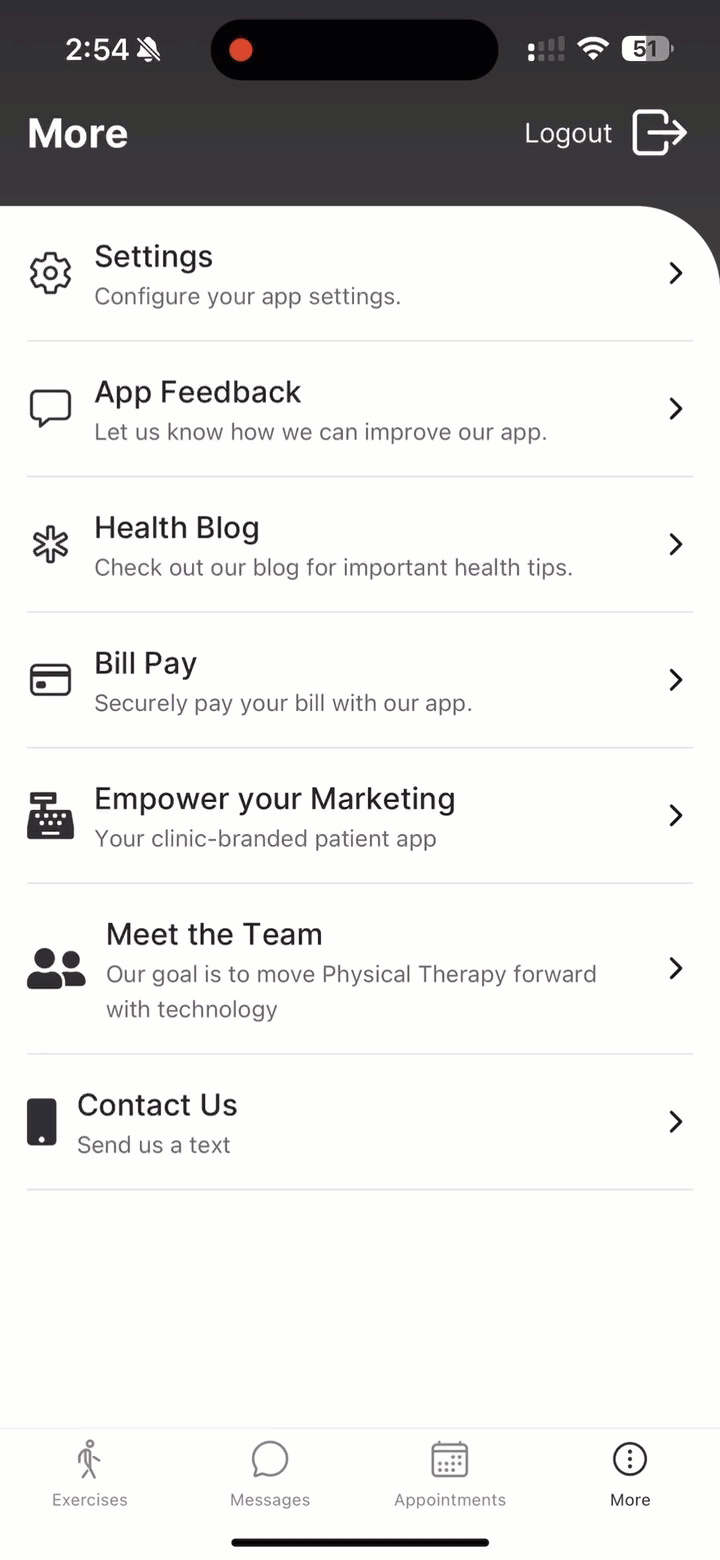Tap the Meet the Team people icon
The width and height of the screenshot is (720, 1560).
[x=56, y=968]
